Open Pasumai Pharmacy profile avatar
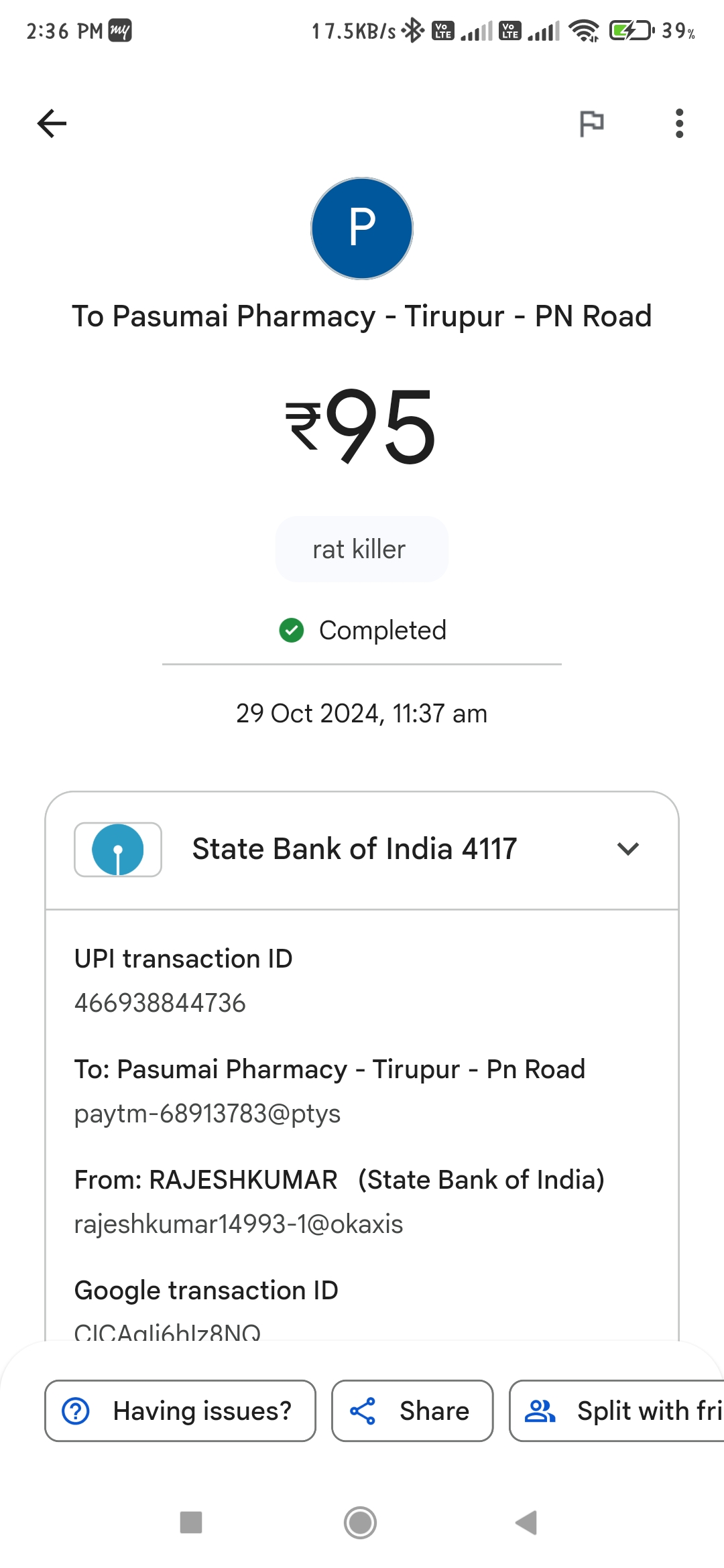This screenshot has width=724, height=1568. pyautogui.click(x=362, y=228)
